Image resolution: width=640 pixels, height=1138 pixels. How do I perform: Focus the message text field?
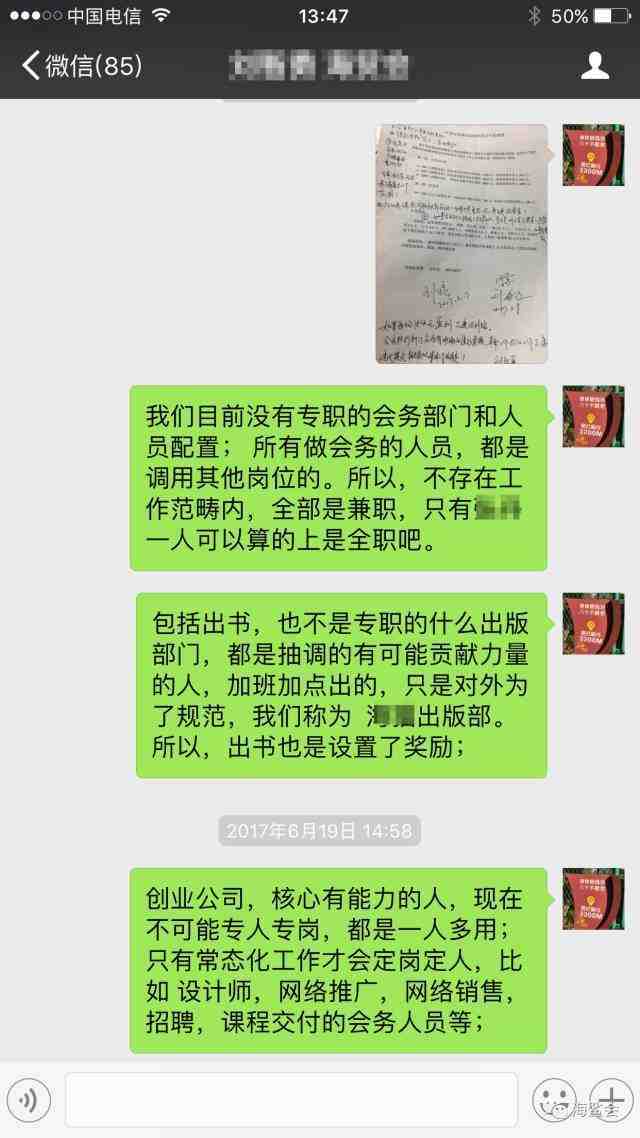291,1100
